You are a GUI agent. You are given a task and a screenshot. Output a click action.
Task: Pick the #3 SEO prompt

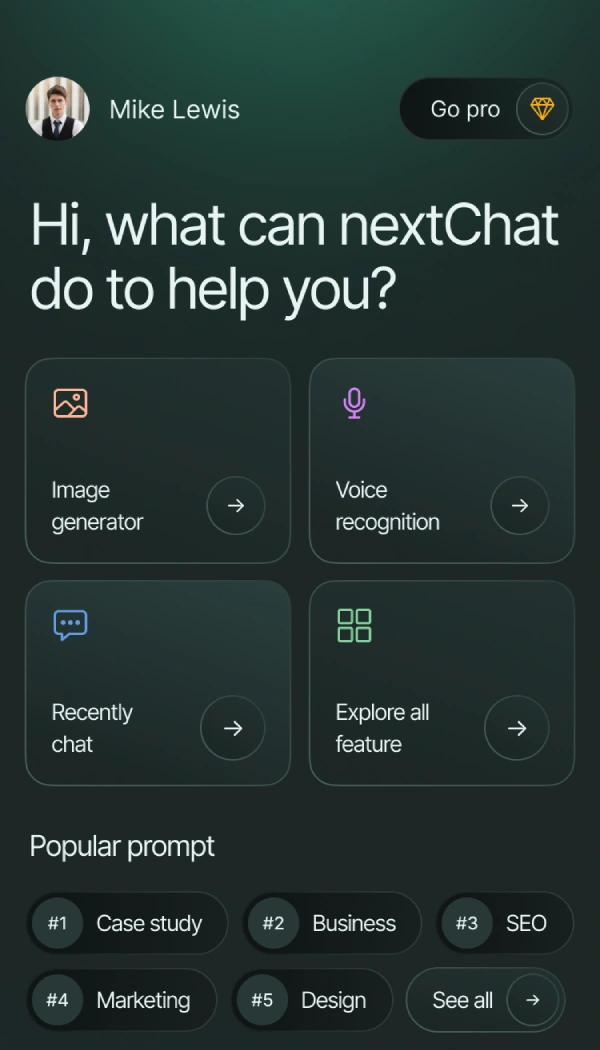(504, 923)
